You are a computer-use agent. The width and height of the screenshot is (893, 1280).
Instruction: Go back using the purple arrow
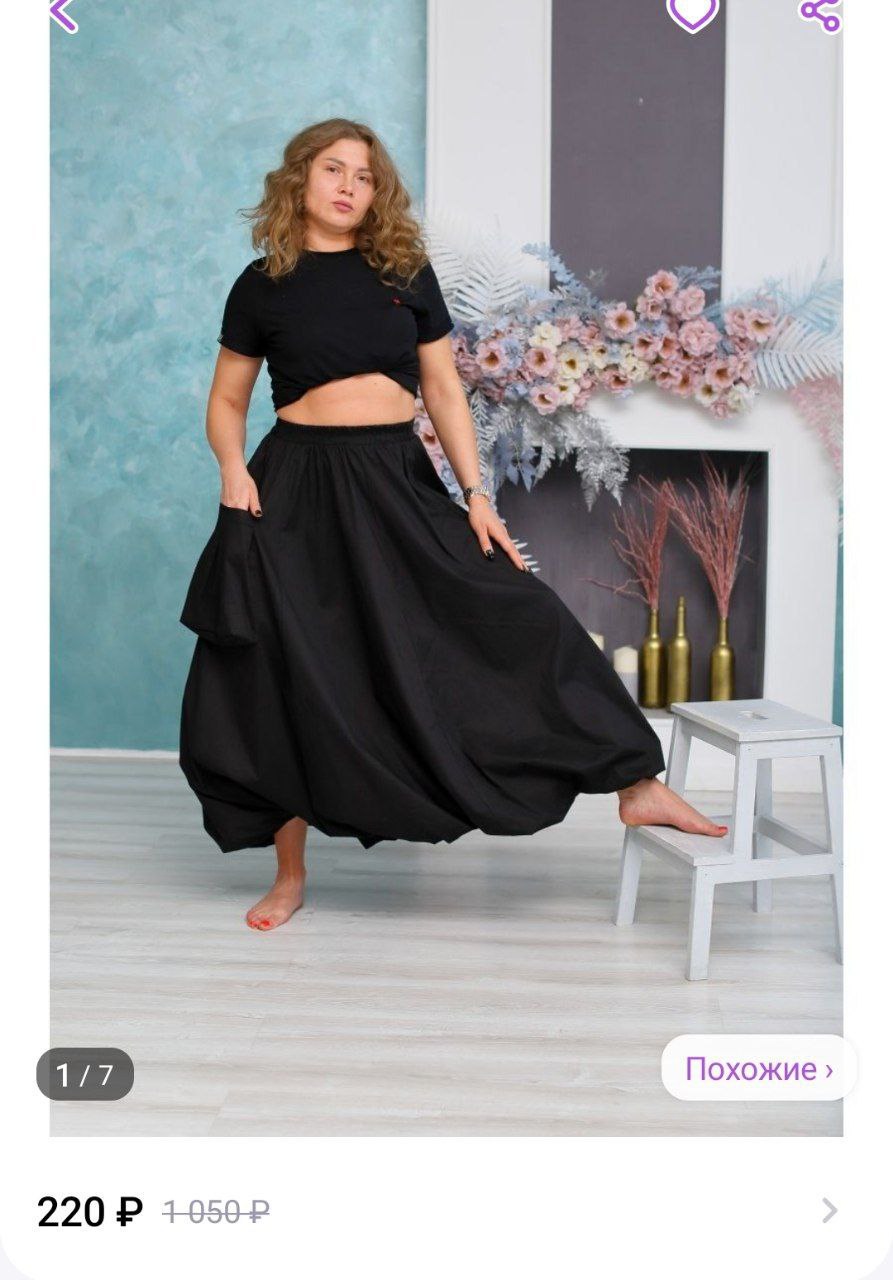tap(62, 12)
